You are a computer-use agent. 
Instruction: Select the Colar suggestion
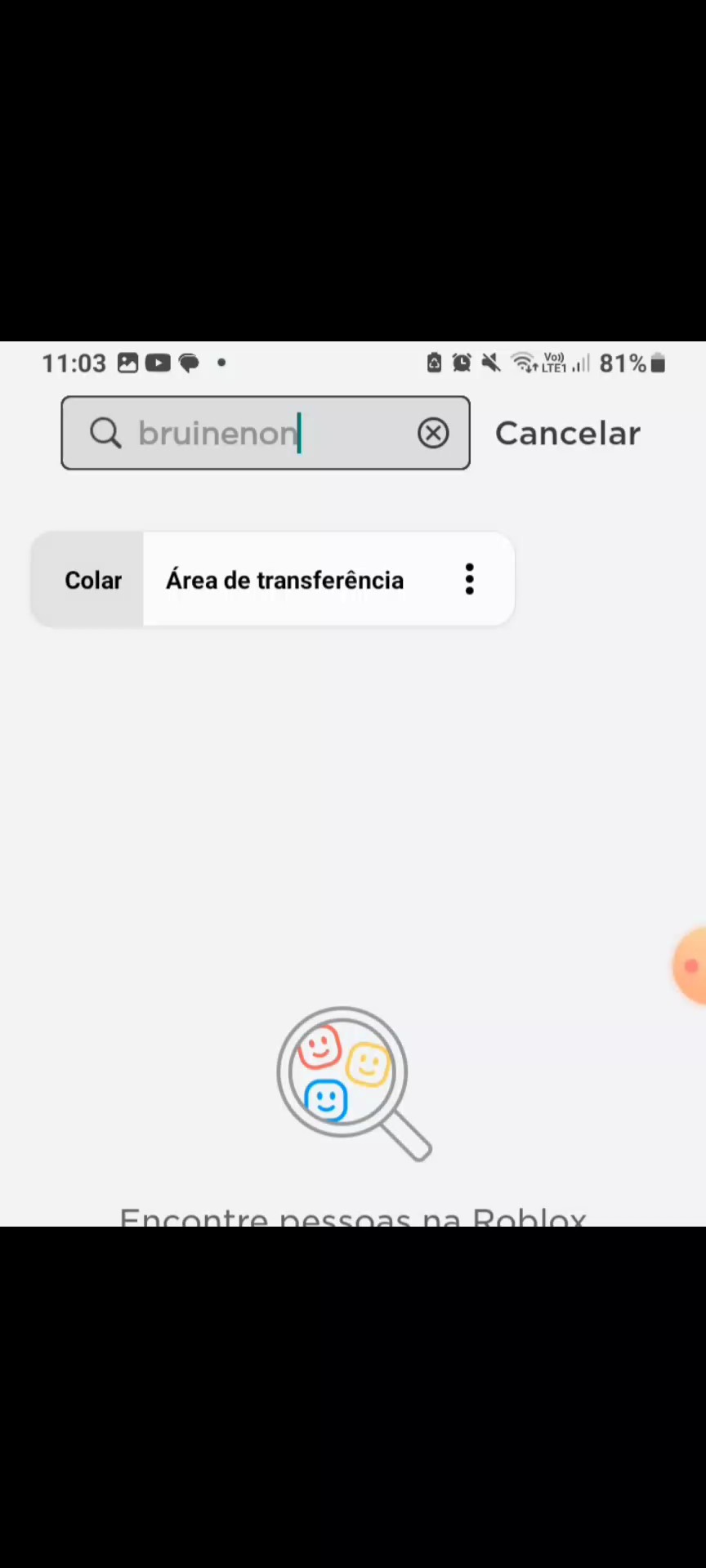pyautogui.click(x=92, y=580)
